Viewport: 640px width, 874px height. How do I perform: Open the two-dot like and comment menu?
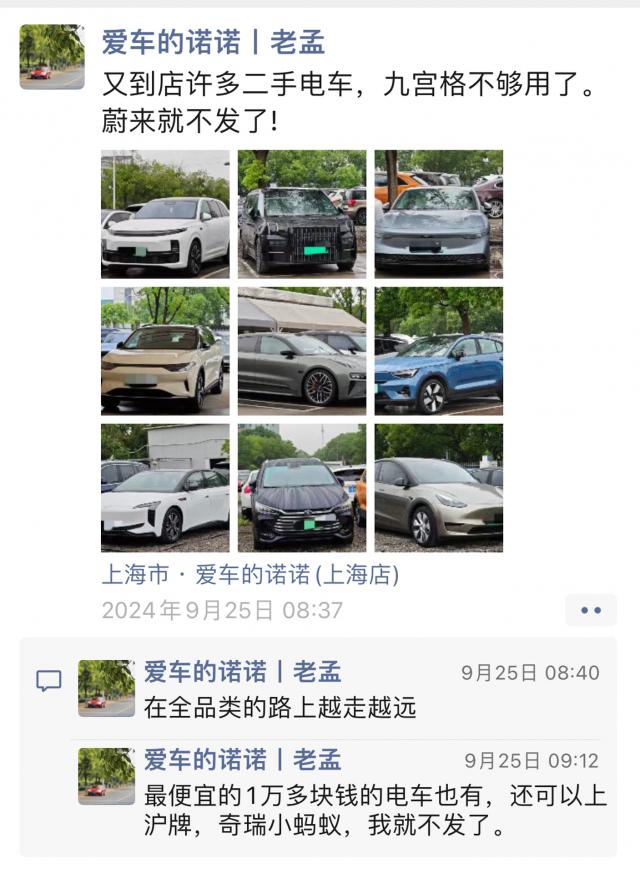coord(590,609)
